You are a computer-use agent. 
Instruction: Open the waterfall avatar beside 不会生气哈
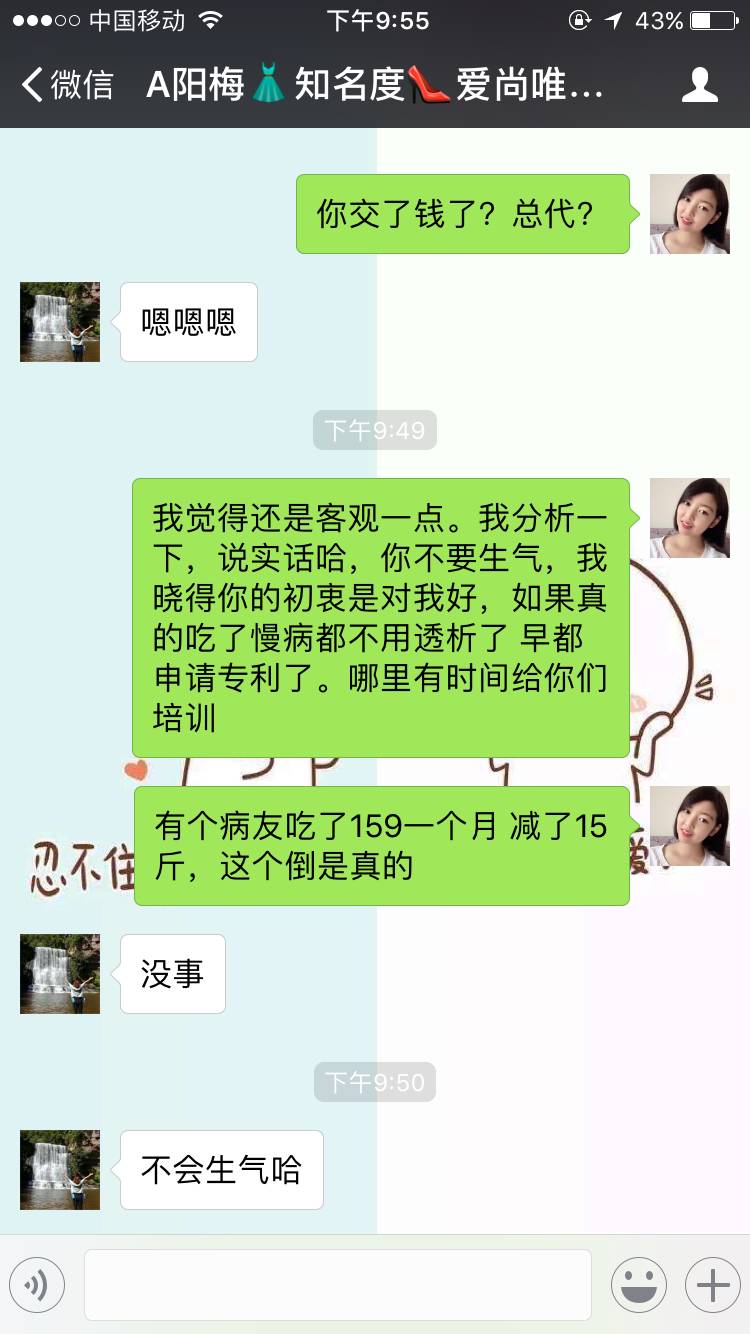tap(60, 1170)
